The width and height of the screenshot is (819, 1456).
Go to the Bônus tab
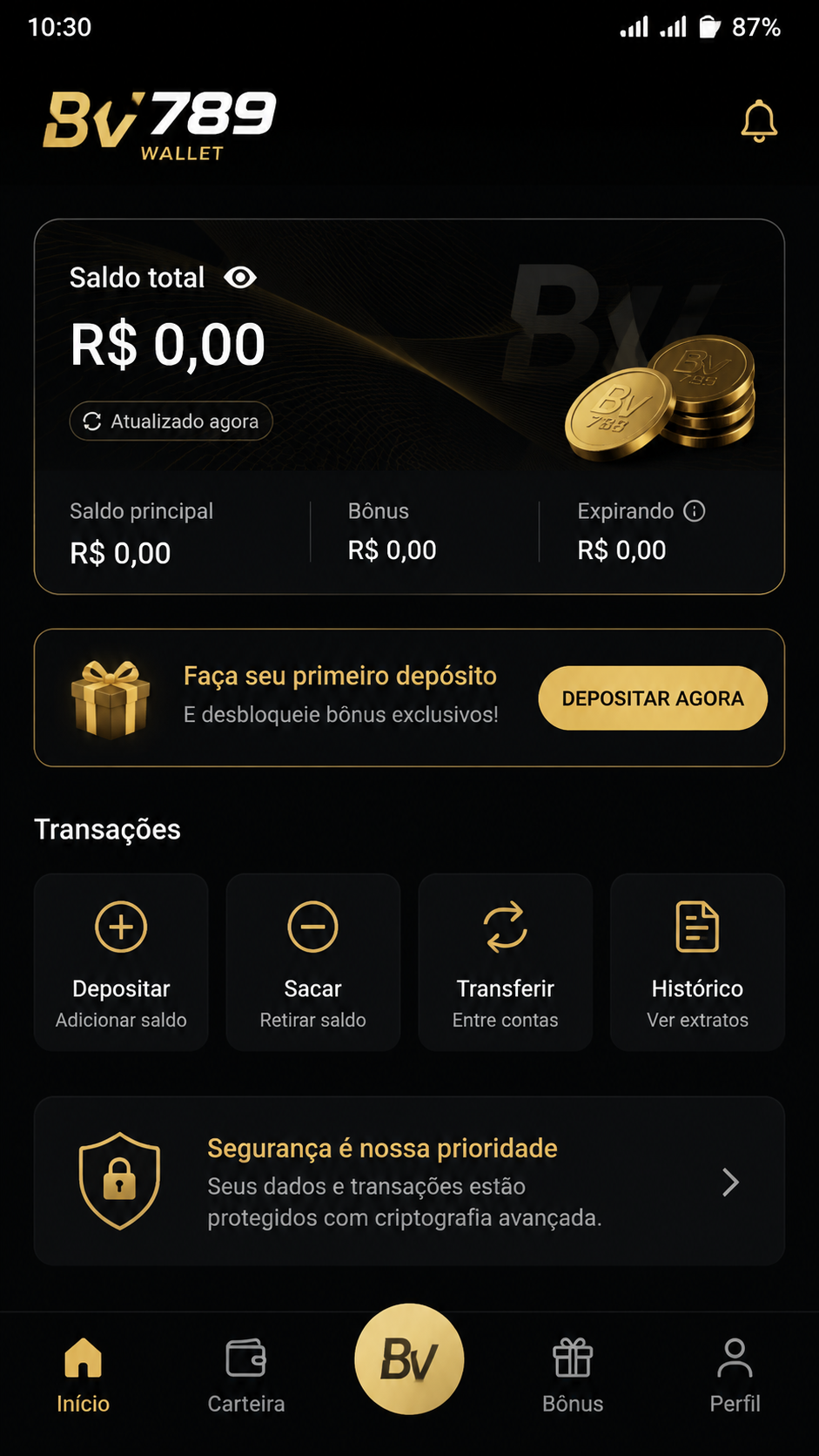573,1376
